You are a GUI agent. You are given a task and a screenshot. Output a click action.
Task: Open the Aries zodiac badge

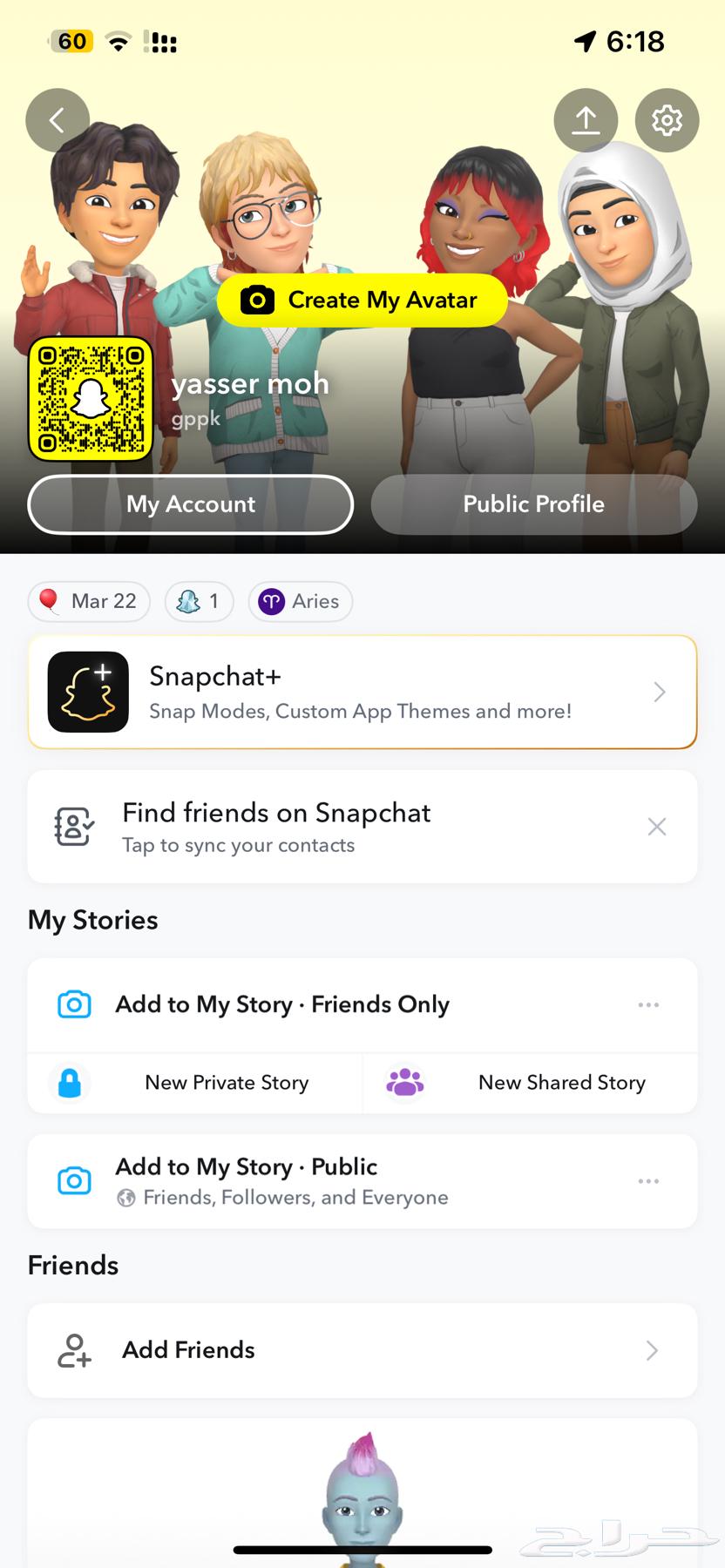[300, 601]
